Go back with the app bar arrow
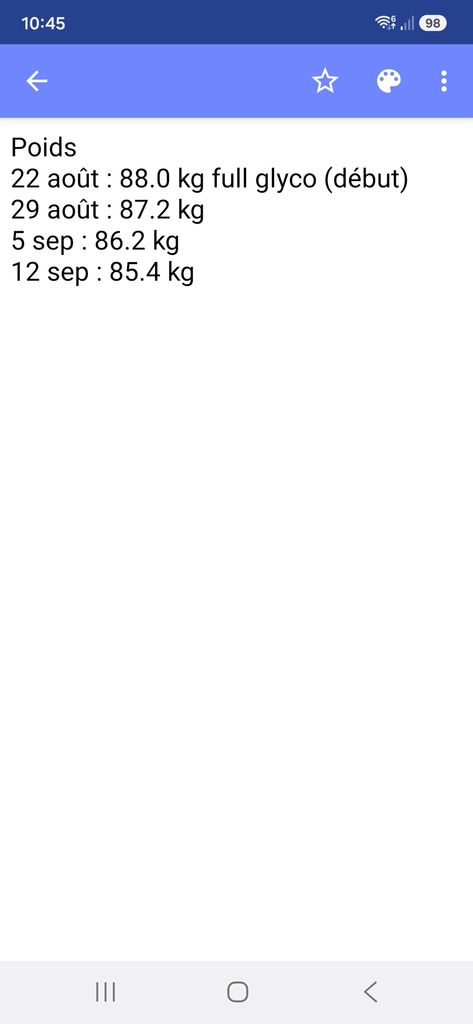Screen dimensions: 473x1024 (x=37, y=82)
